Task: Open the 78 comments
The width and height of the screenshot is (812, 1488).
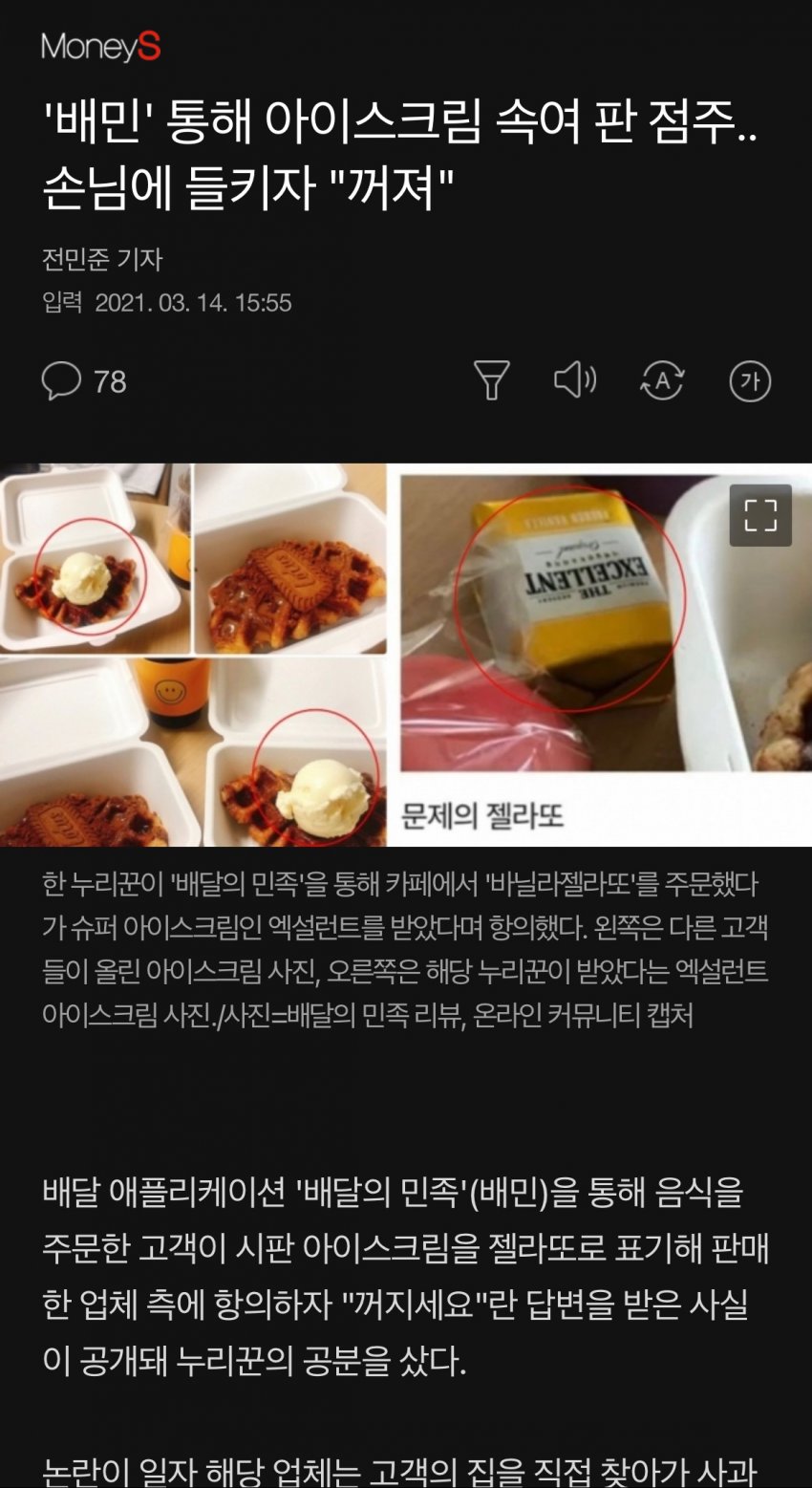Action: pos(84,382)
